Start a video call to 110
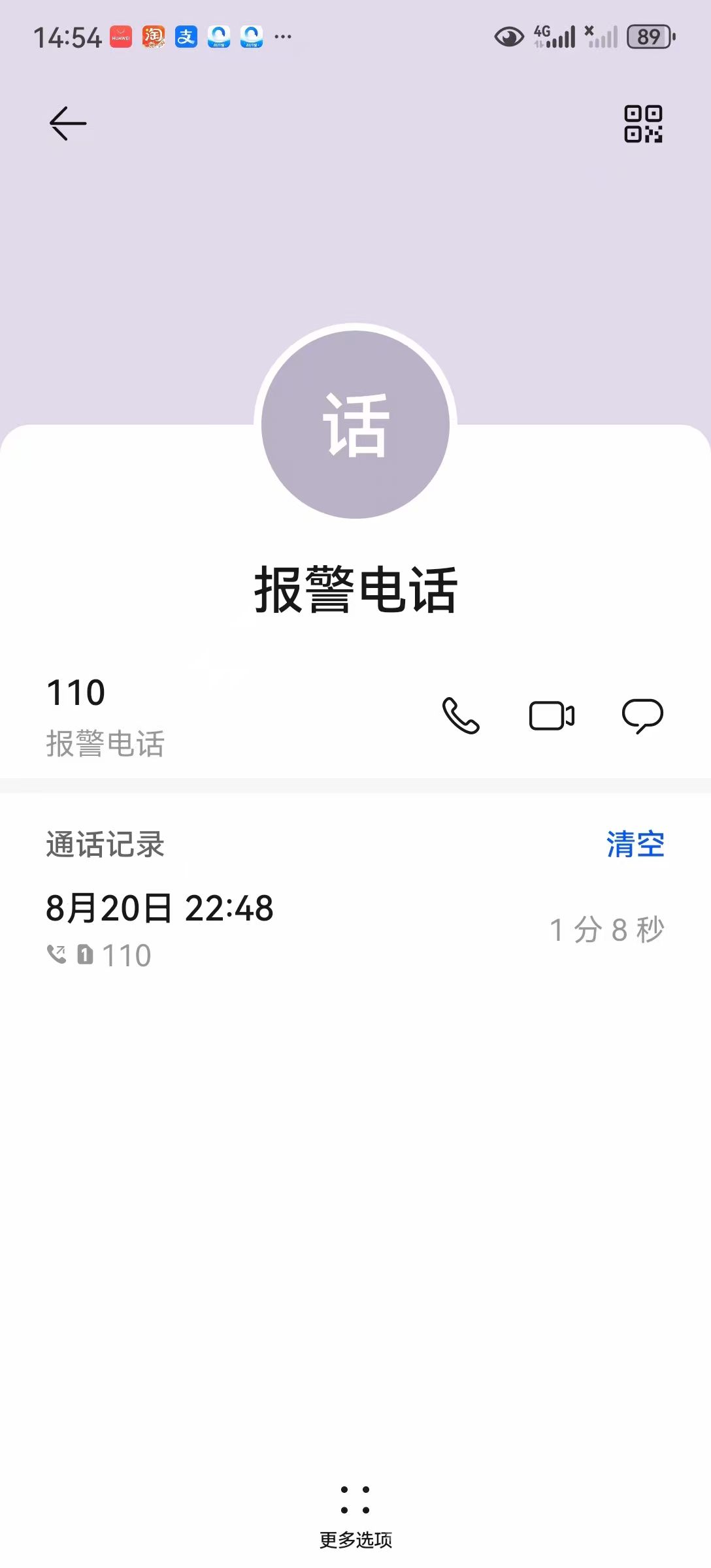 click(552, 716)
